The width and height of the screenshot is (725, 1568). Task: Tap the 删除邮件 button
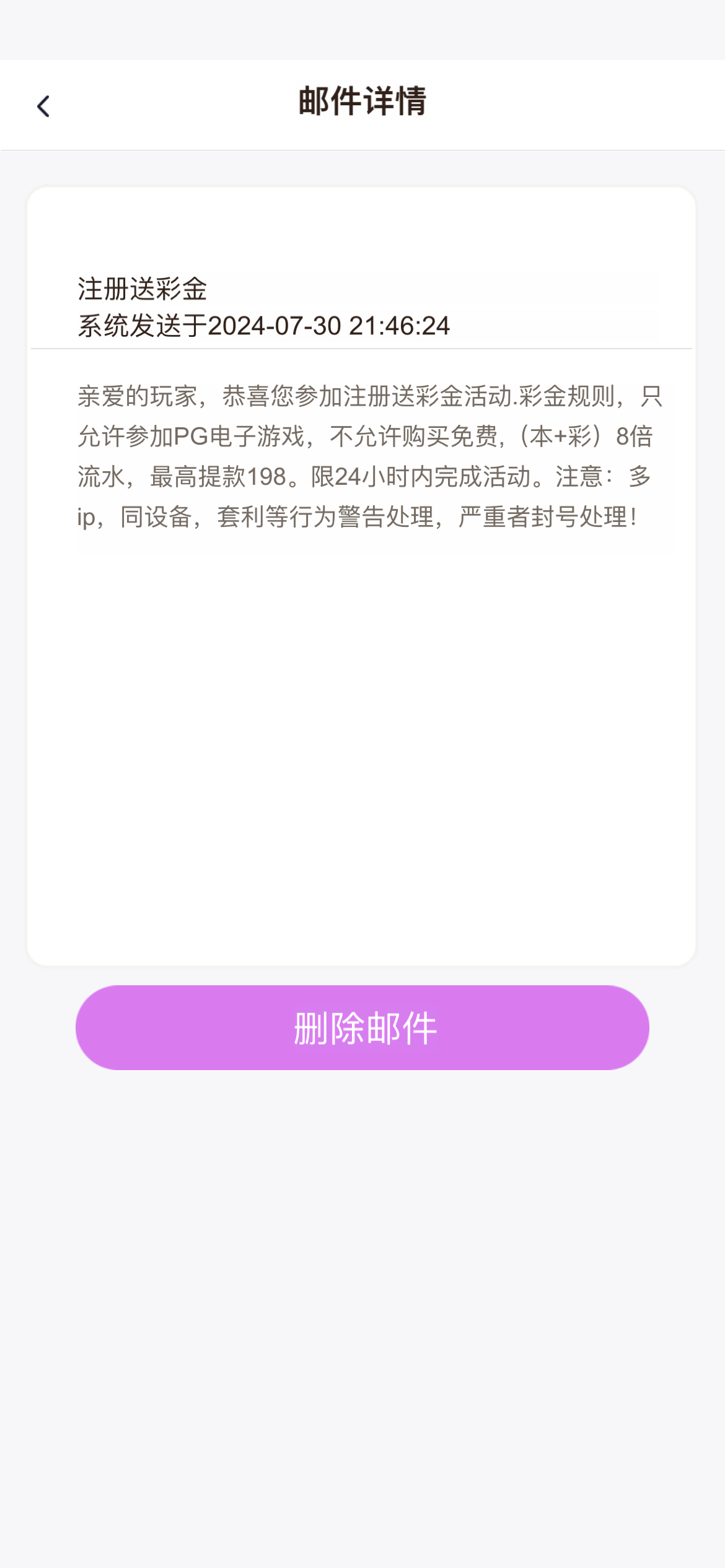click(362, 1028)
